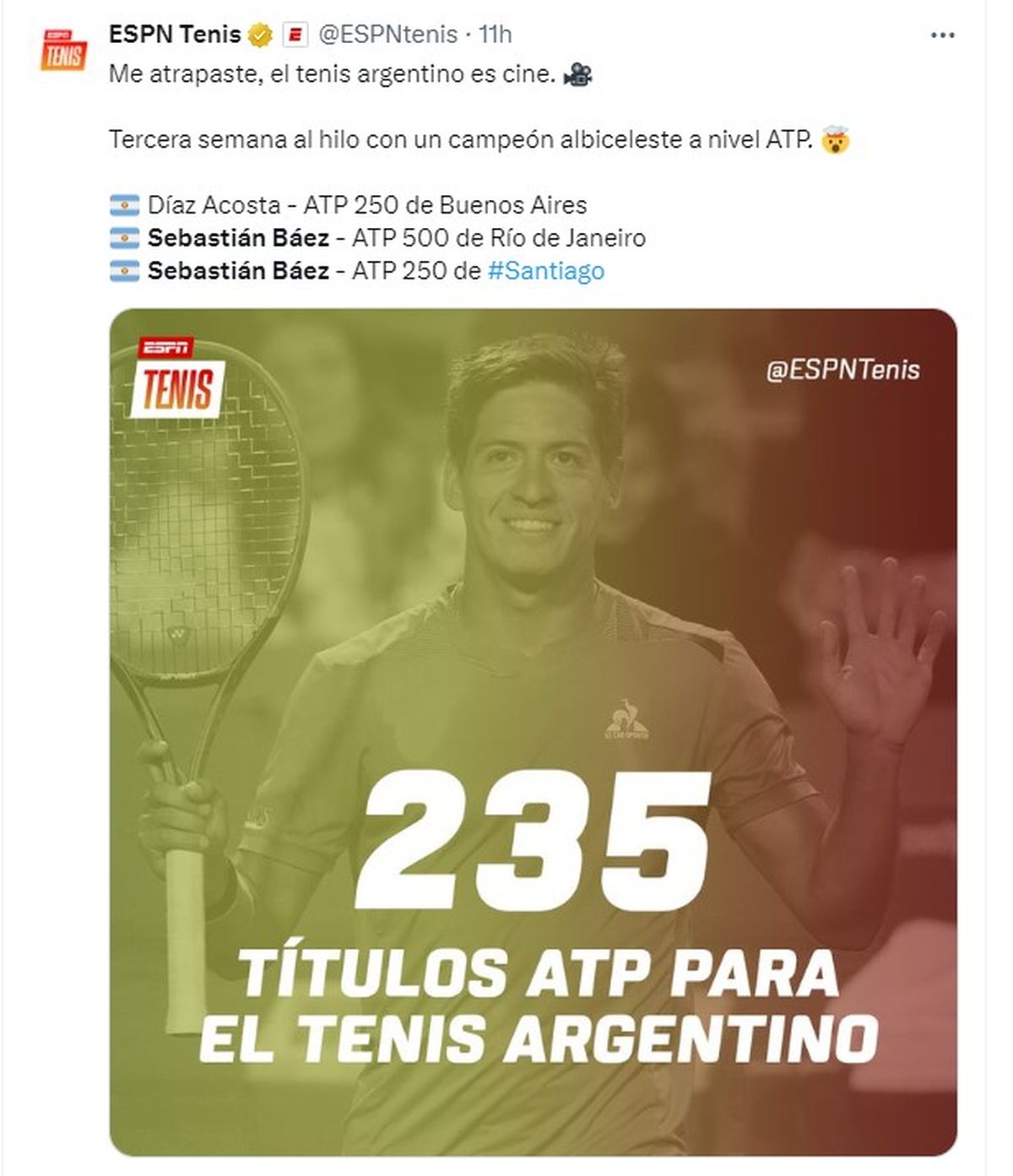Open the ESPN Tenis profile avatar

pos(63,51)
